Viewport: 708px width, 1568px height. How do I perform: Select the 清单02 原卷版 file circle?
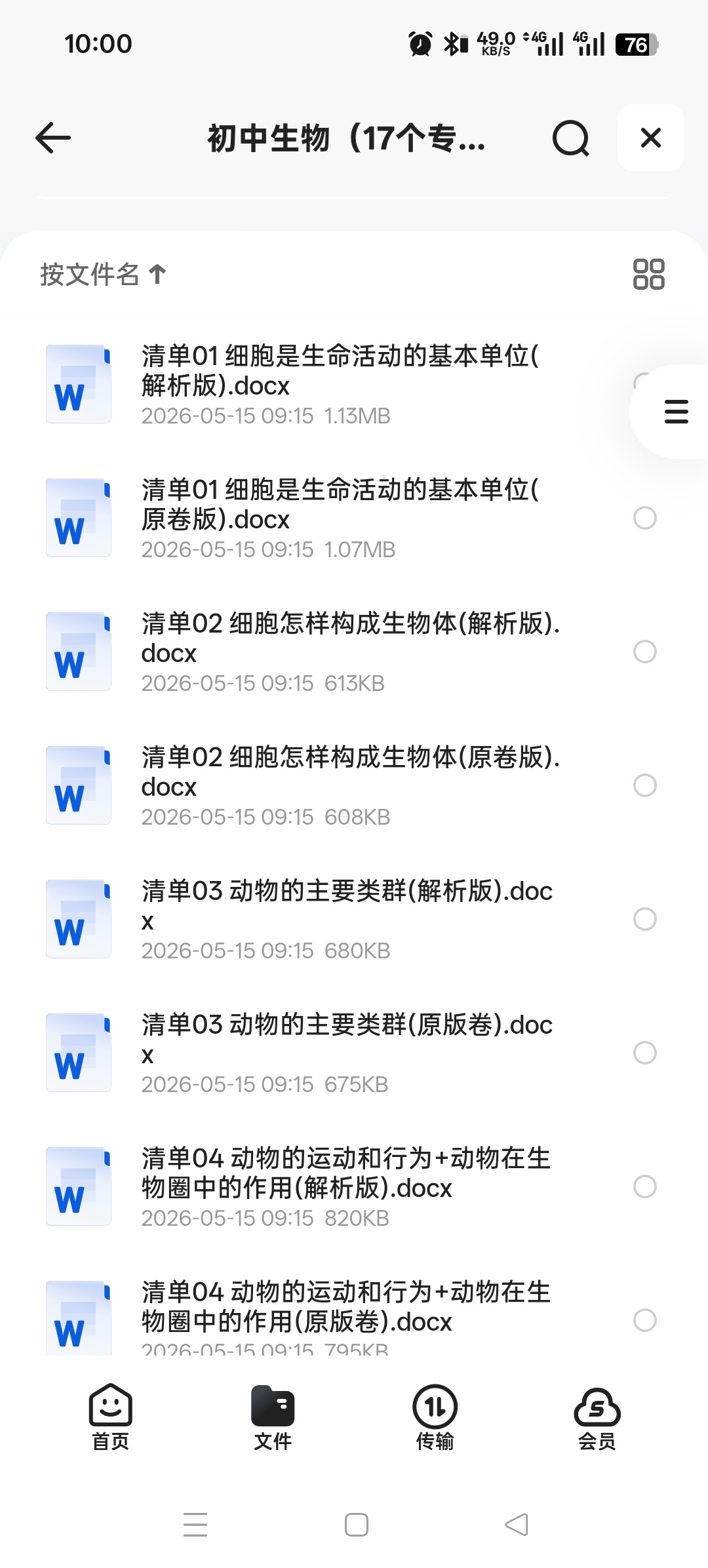click(x=644, y=785)
